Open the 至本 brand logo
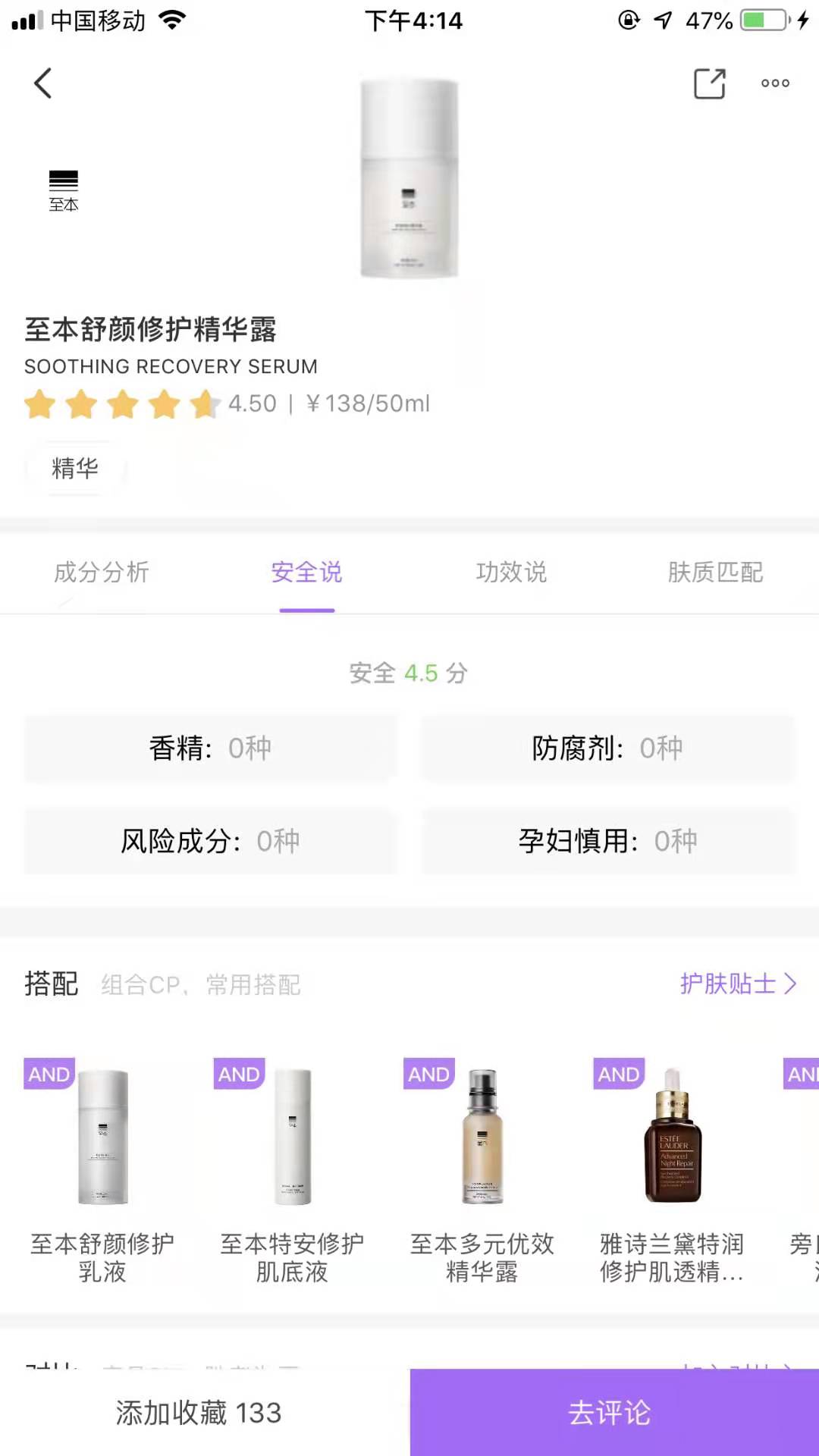This screenshot has height=1456, width=819. [64, 190]
